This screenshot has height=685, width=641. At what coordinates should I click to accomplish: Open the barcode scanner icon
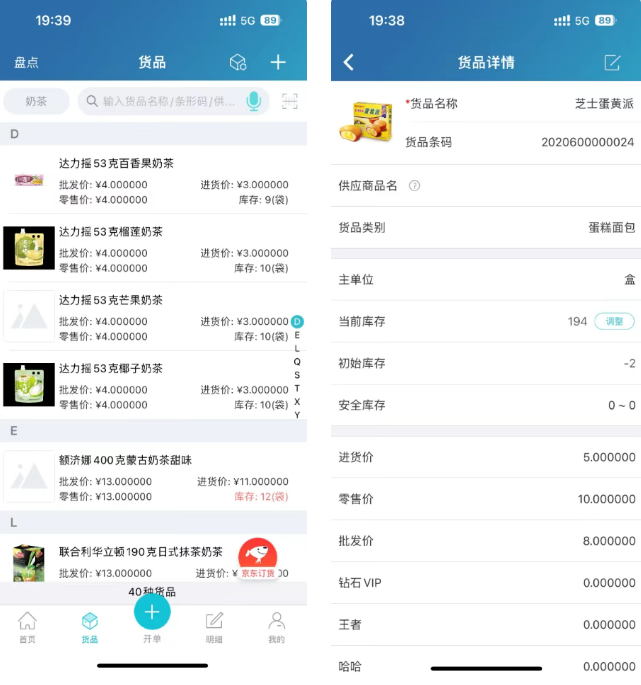tap(289, 101)
